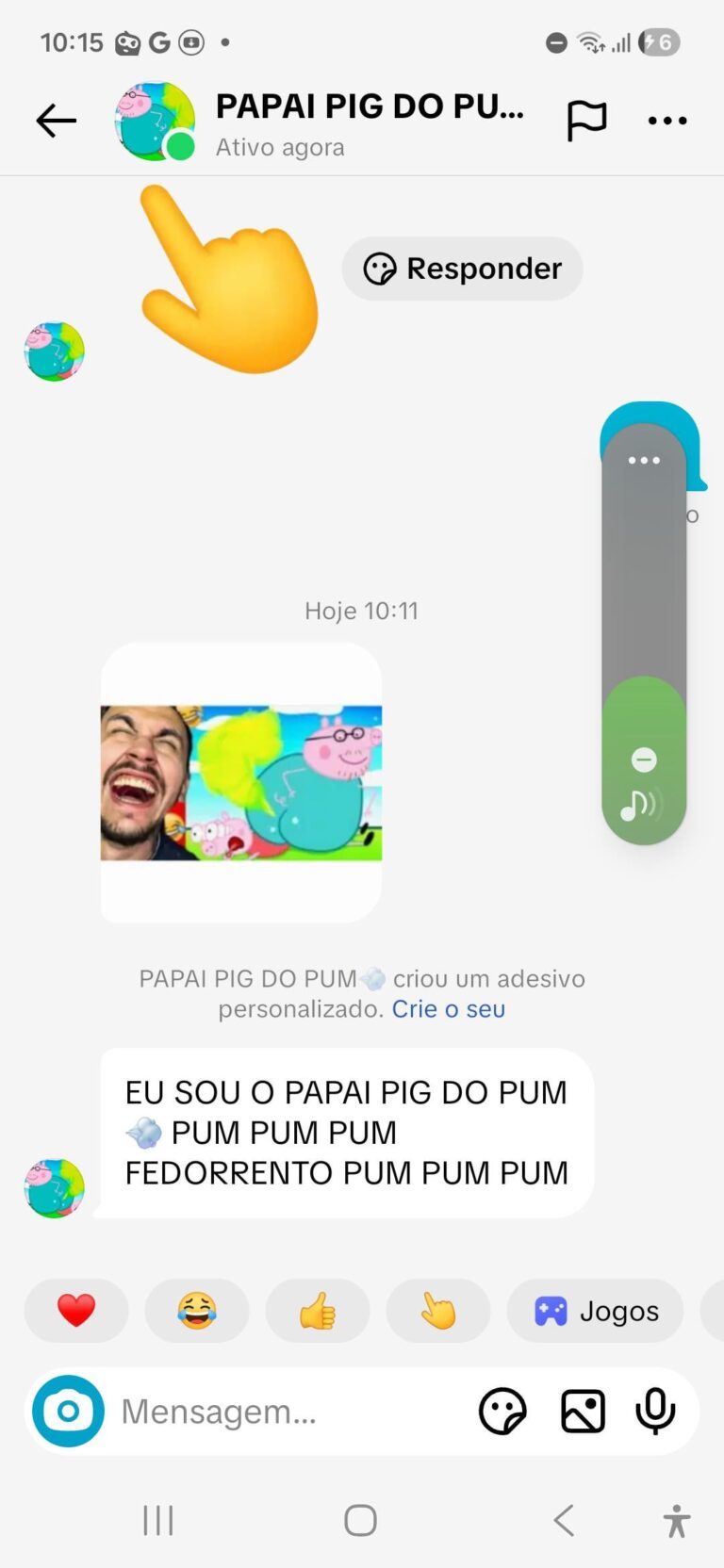Focus the Mensagem text field
The height and width of the screenshot is (1568, 724).
click(x=283, y=1411)
